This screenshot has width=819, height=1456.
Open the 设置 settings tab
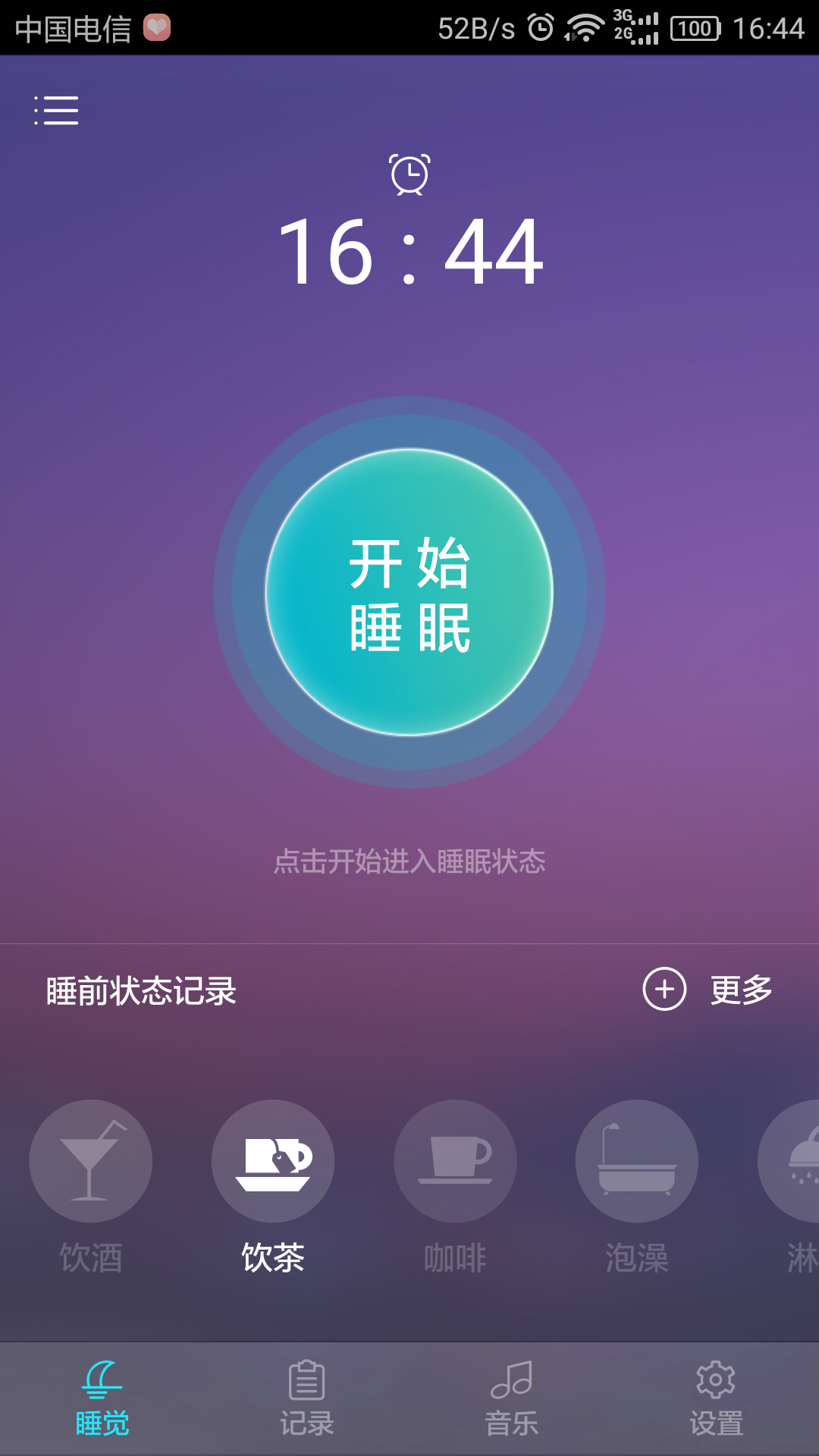pos(716,1399)
